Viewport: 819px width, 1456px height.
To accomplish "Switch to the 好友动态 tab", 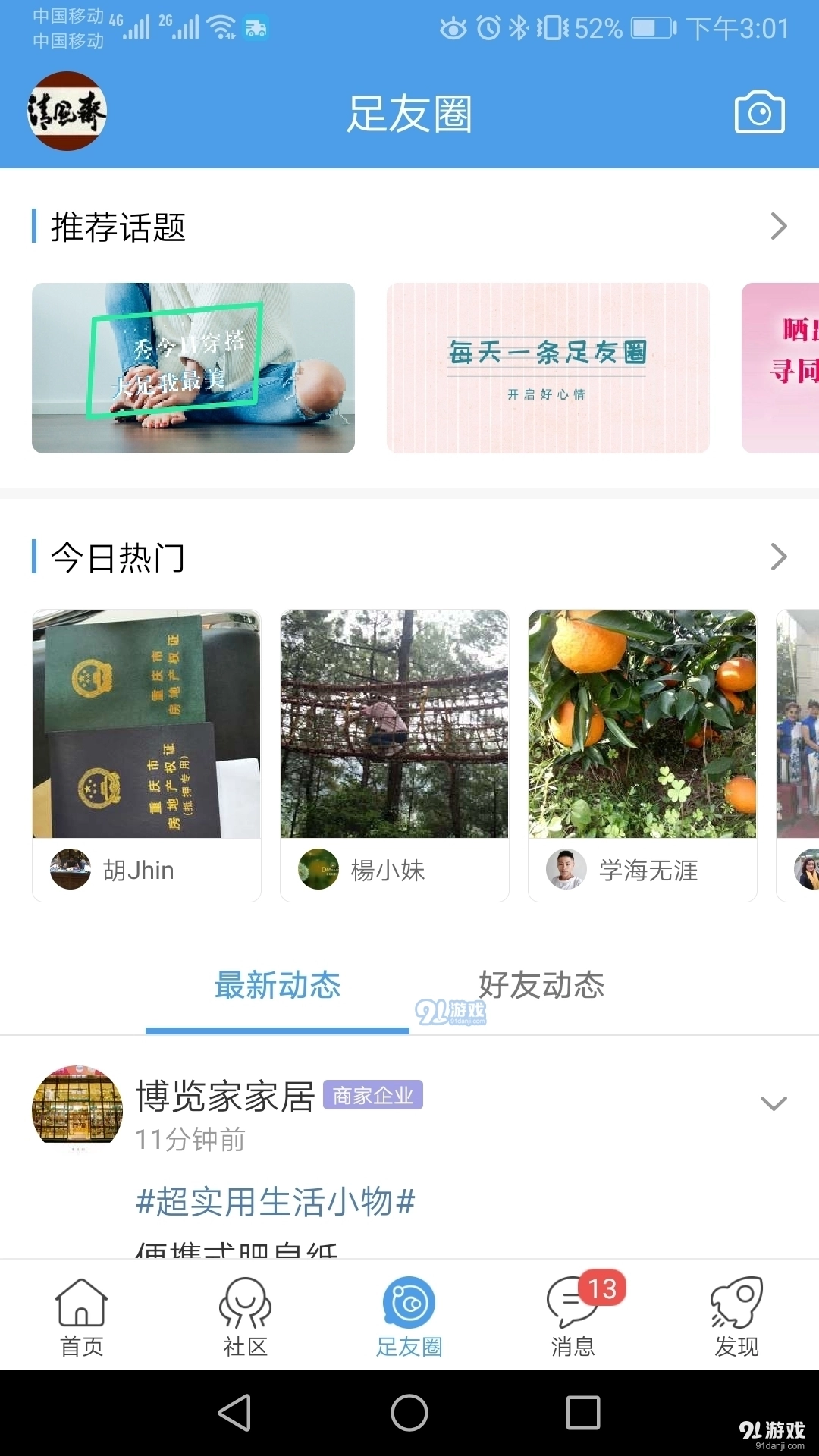I will [541, 986].
